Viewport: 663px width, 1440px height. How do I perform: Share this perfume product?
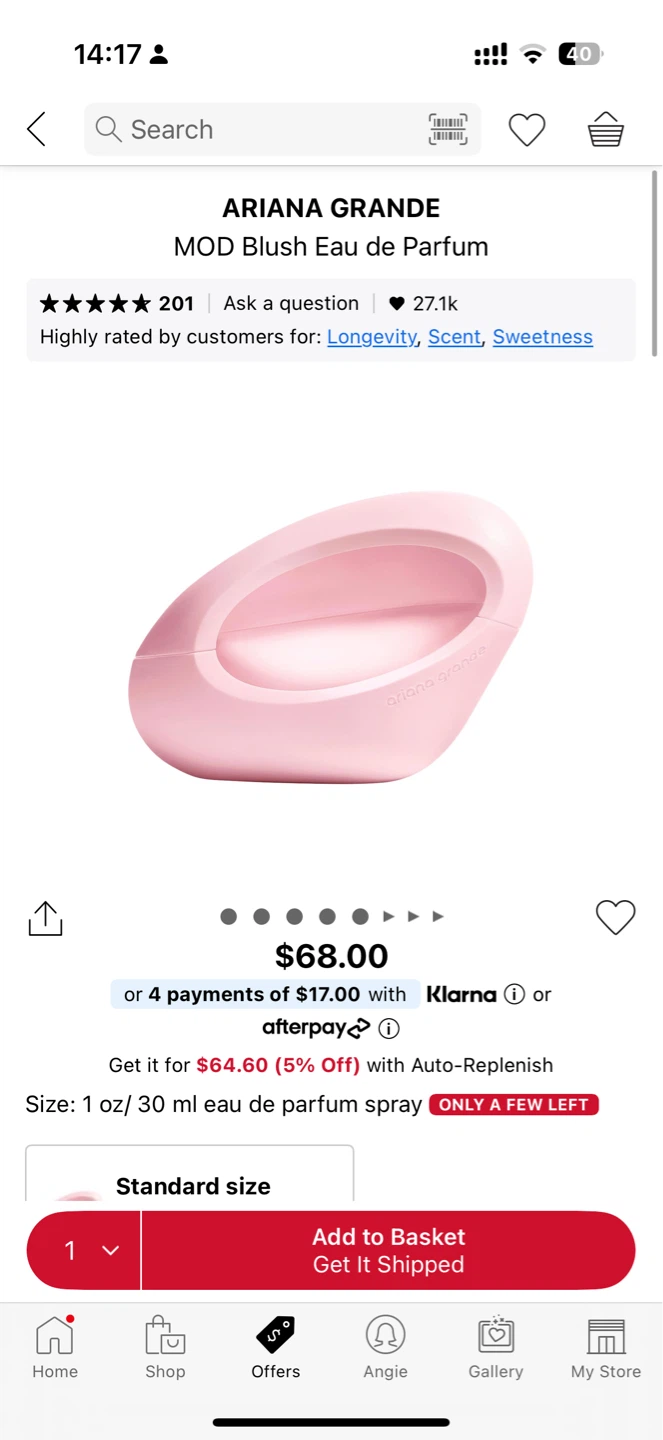tap(45, 918)
